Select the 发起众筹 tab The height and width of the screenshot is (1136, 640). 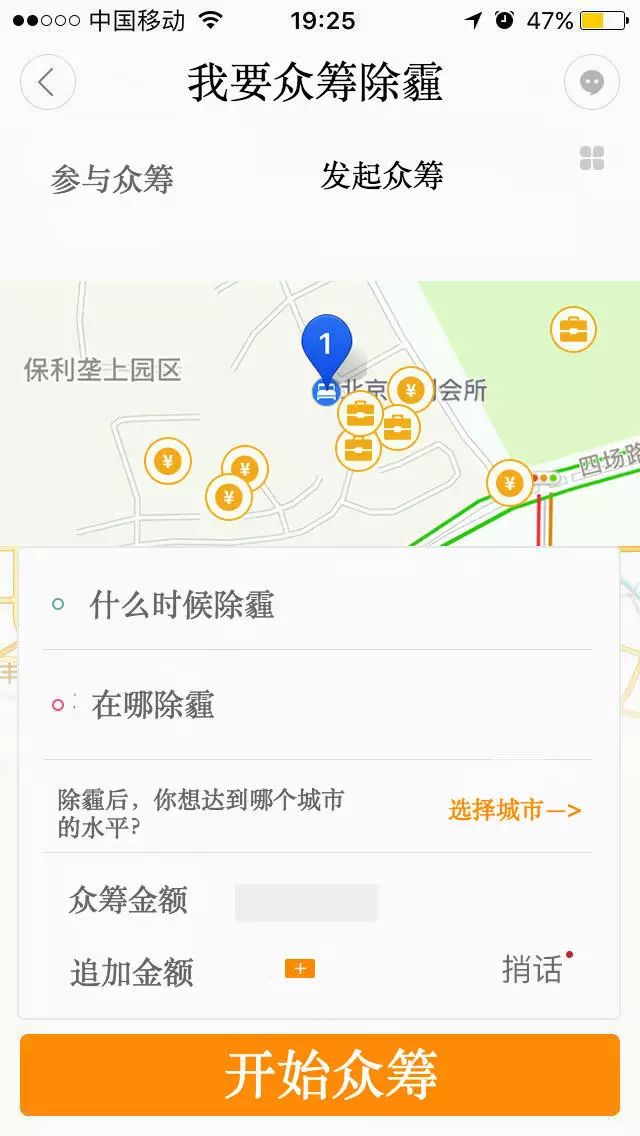click(x=381, y=176)
